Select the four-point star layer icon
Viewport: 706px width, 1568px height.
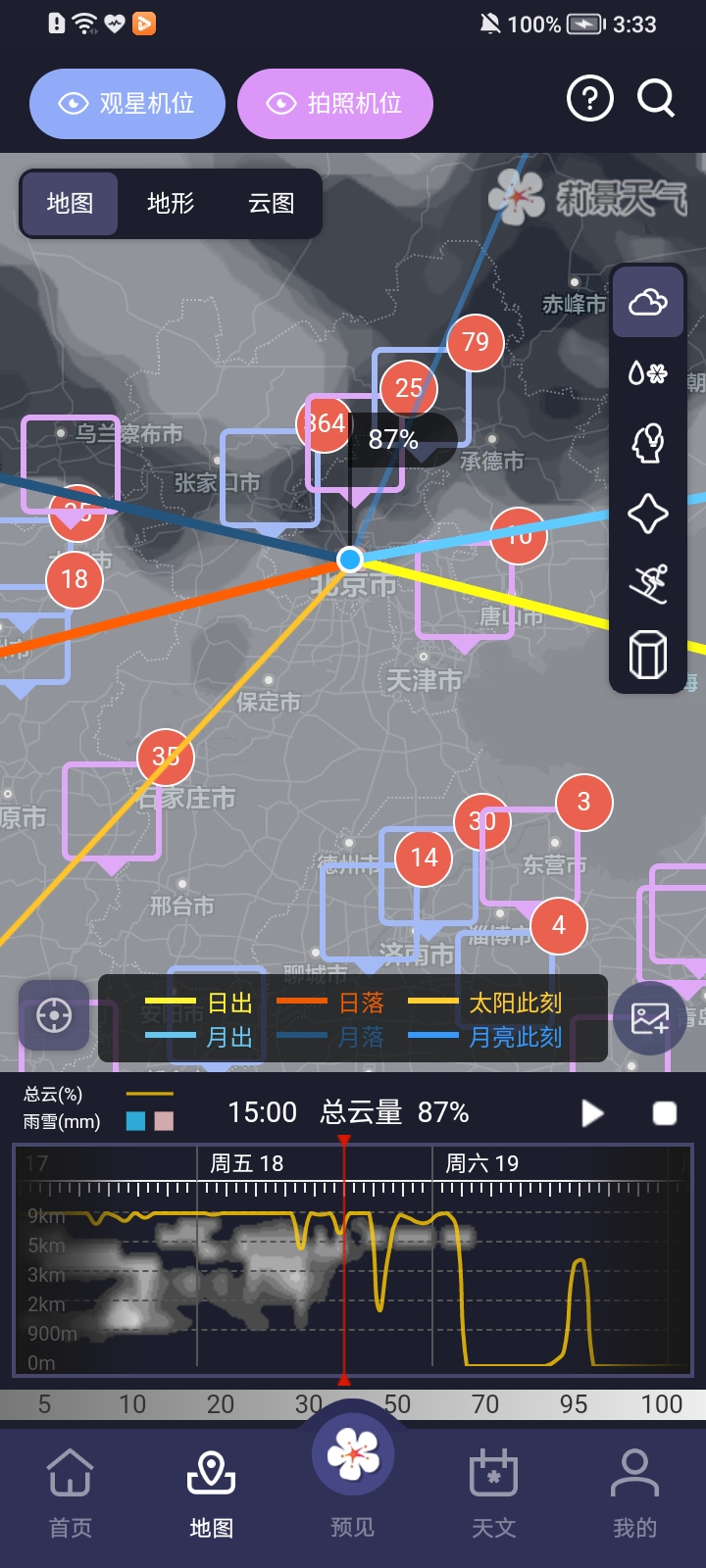pyautogui.click(x=648, y=514)
